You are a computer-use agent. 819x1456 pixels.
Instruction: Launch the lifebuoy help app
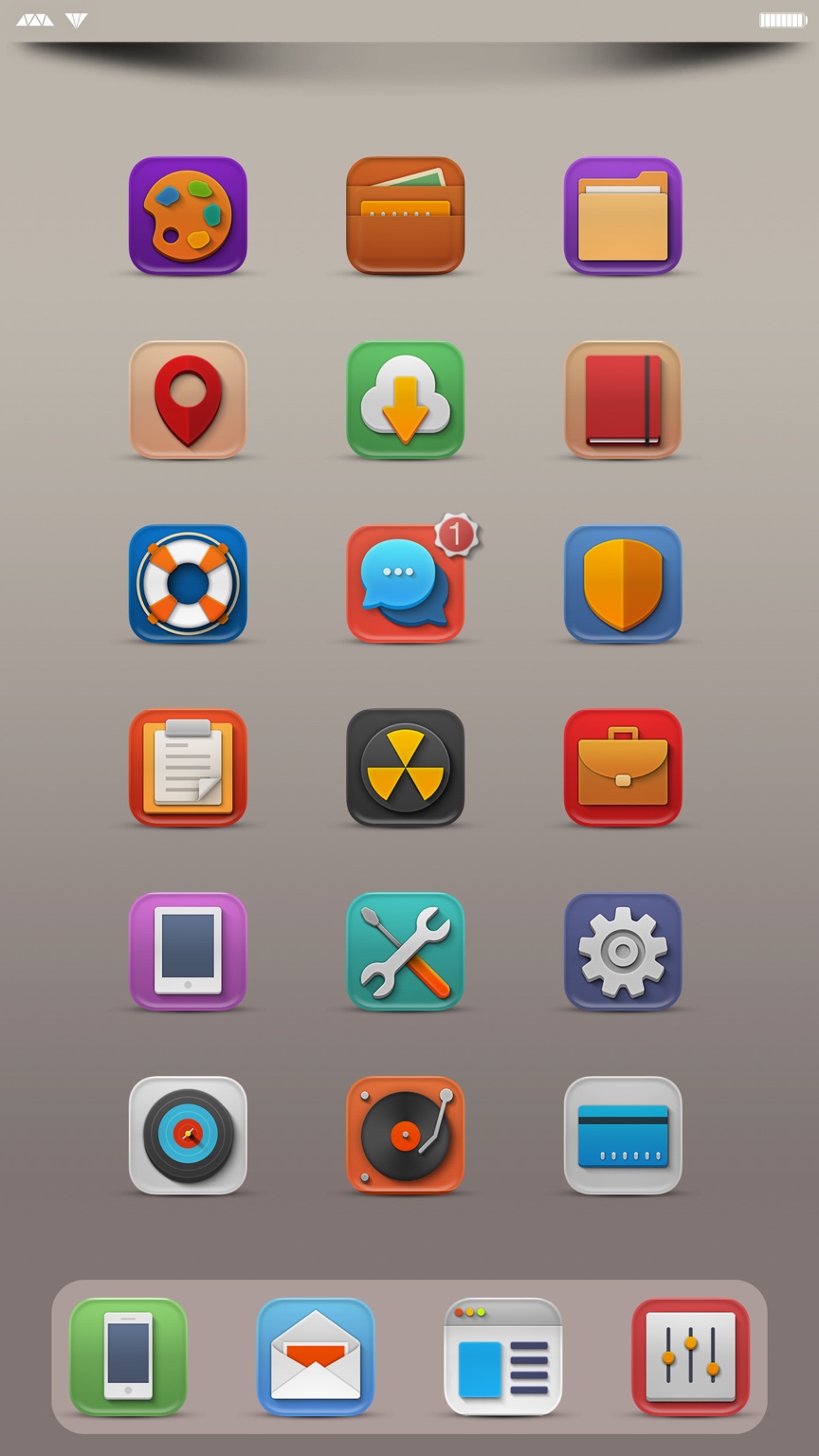click(x=188, y=584)
